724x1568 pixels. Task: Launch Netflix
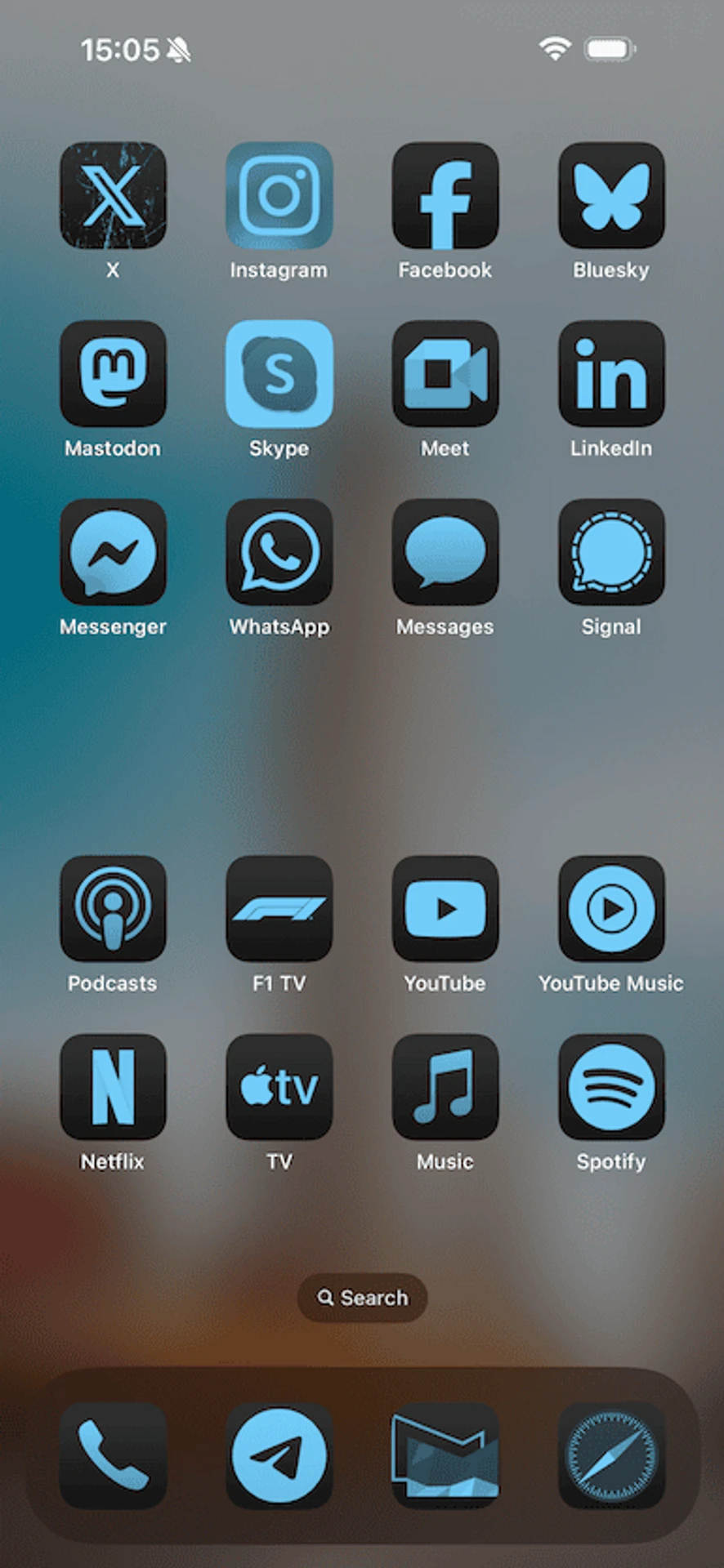coord(113,1087)
